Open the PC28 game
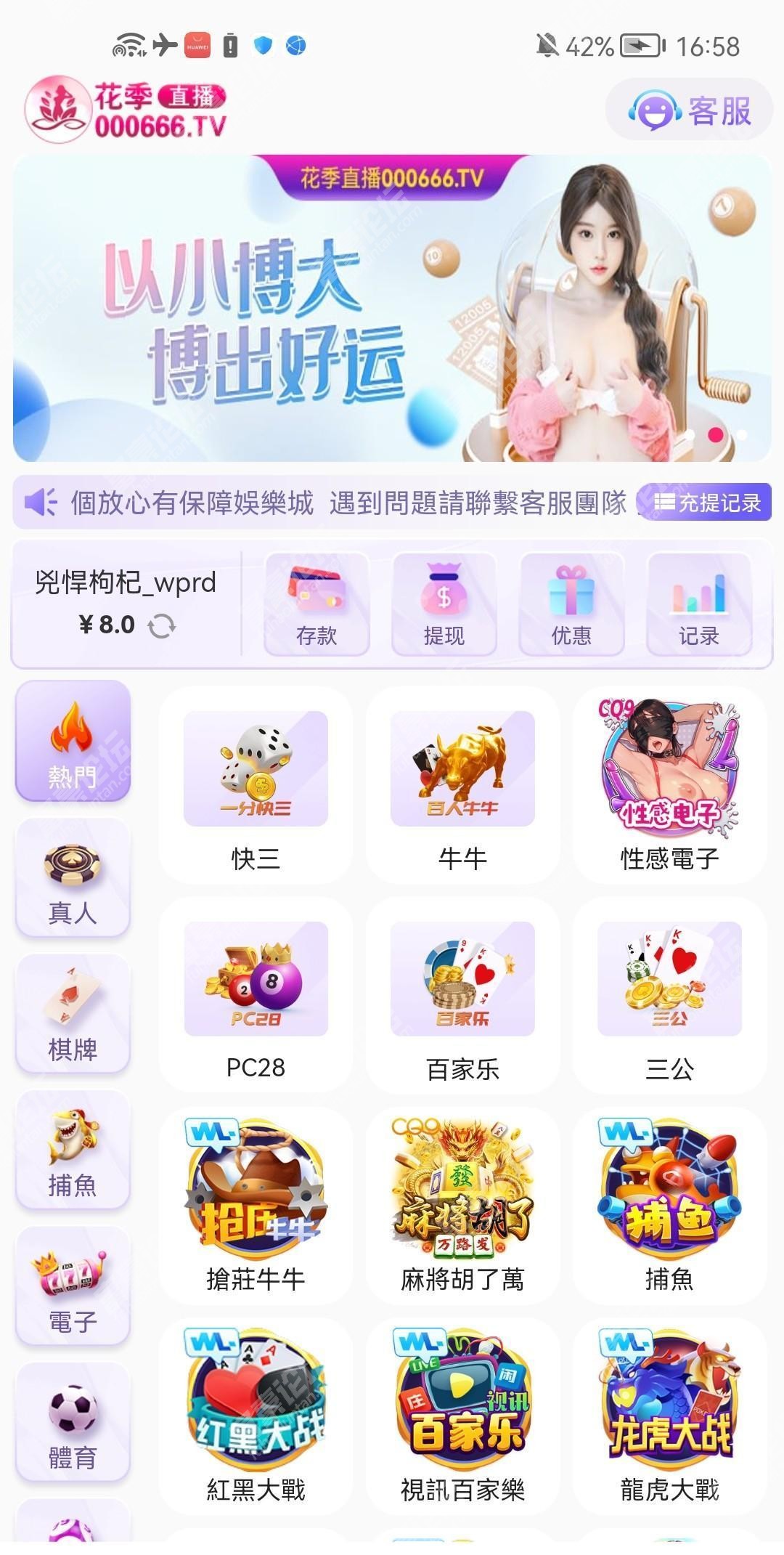 click(x=256, y=995)
